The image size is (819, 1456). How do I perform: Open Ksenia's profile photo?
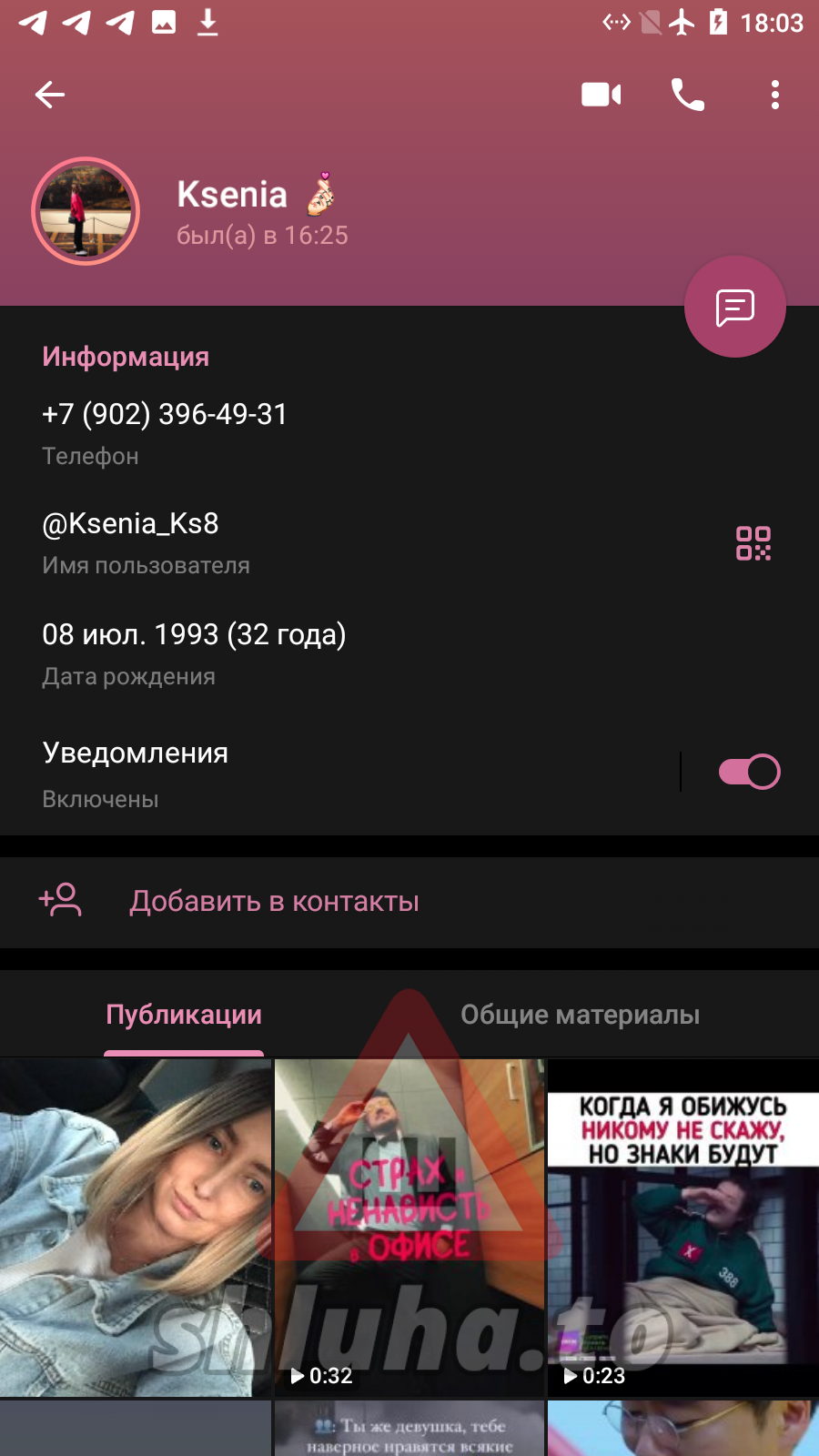(86, 212)
